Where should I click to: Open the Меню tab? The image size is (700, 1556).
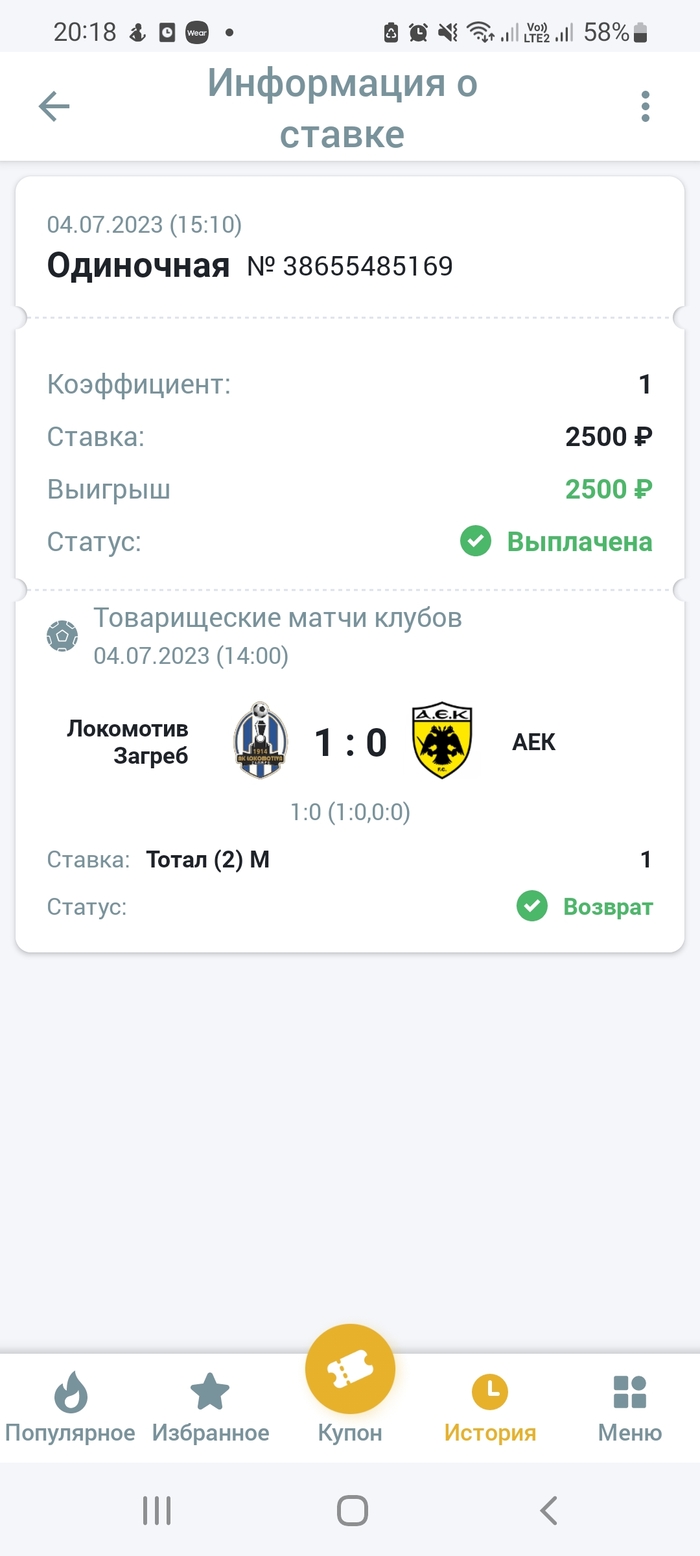pos(630,1407)
